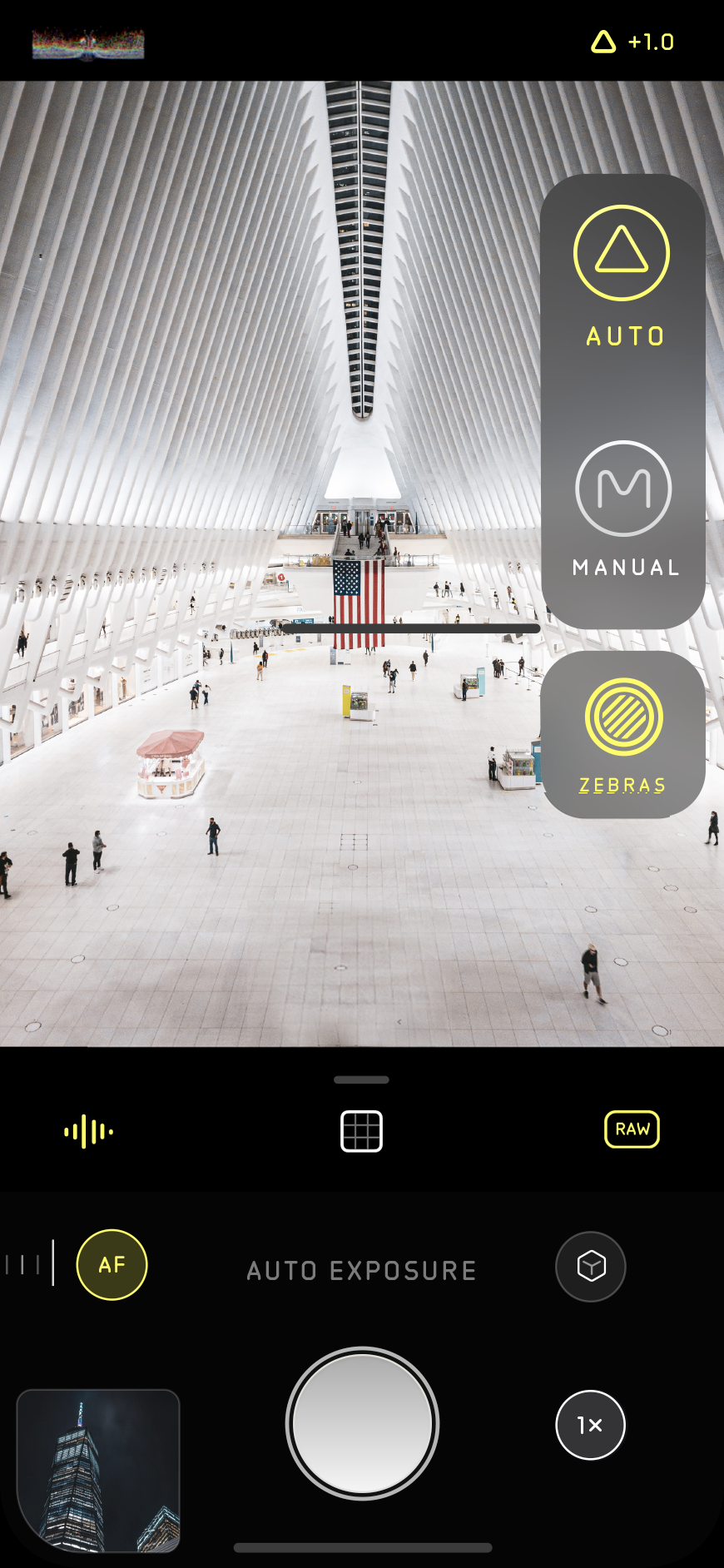Open the waveform display icon
The height and width of the screenshot is (1568, 724).
(x=89, y=1131)
